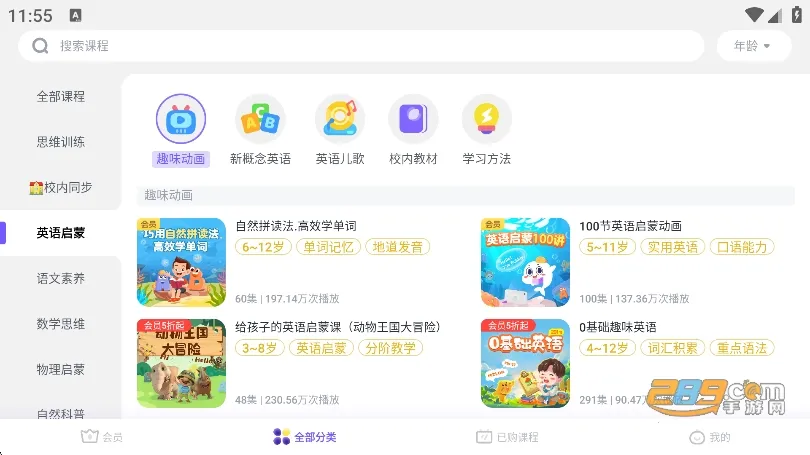The height and width of the screenshot is (455, 810).
Task: Tap the 搜索课程 search field
Action: tap(360, 46)
